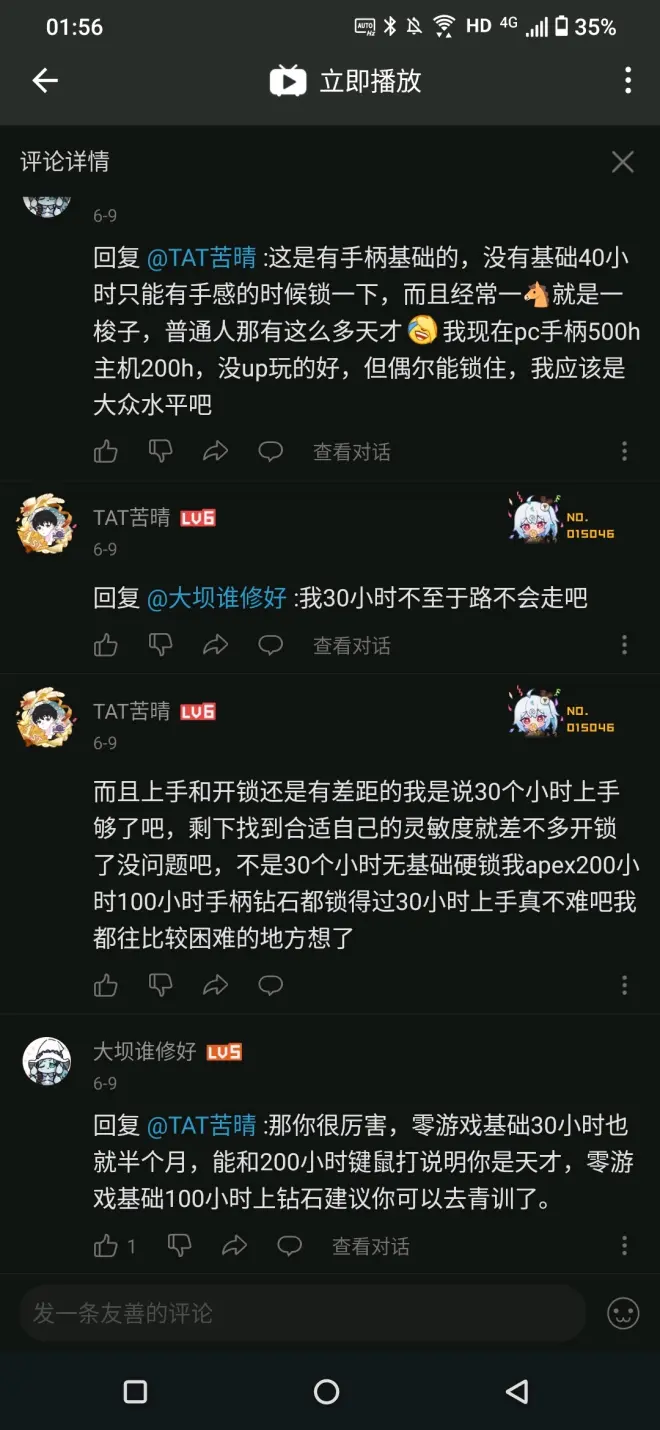Dislike the reply 我30小时不至于路不会走吧
The height and width of the screenshot is (1430, 660).
pos(160,645)
